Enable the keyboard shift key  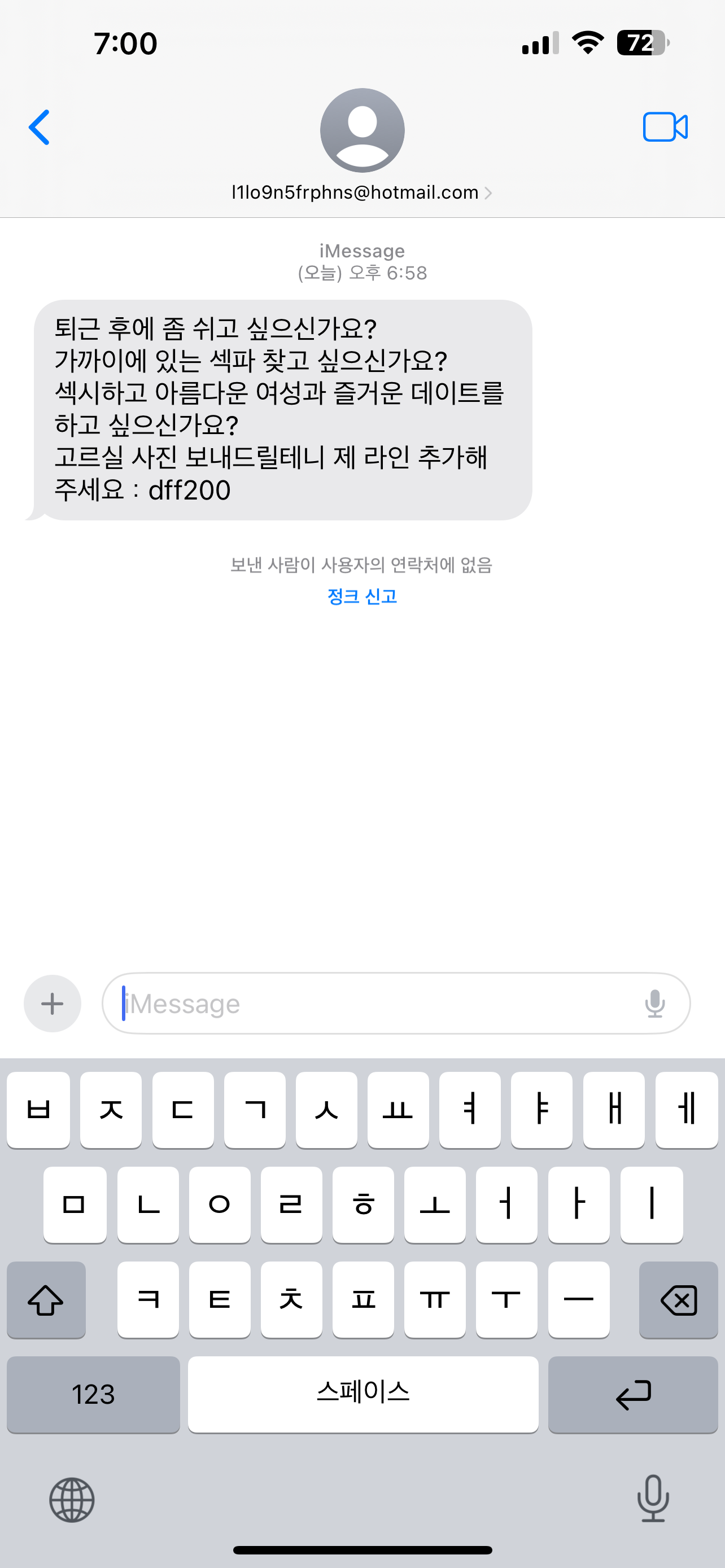[x=46, y=1299]
